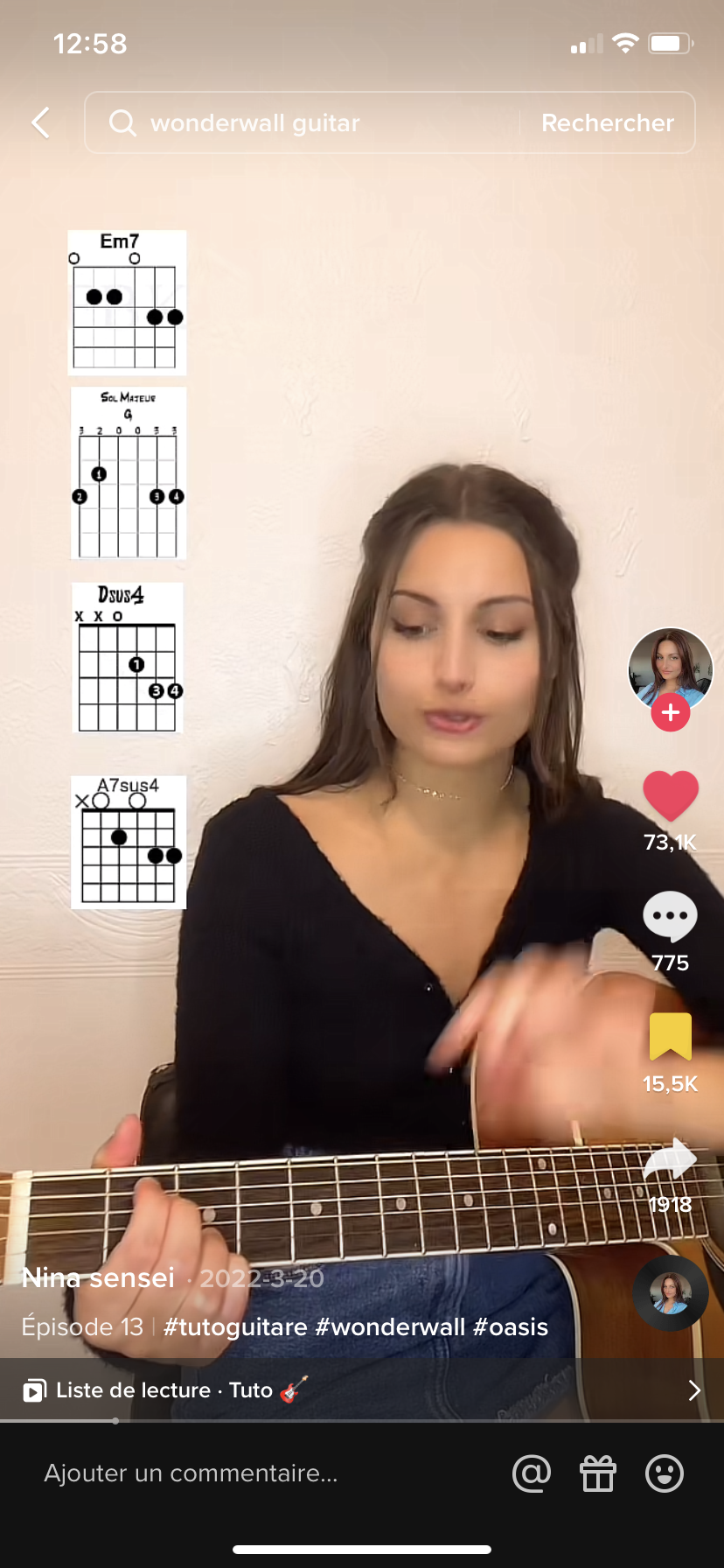724x1568 pixels.
Task: Open the #wonderwall hashtag
Action: click(x=390, y=1327)
